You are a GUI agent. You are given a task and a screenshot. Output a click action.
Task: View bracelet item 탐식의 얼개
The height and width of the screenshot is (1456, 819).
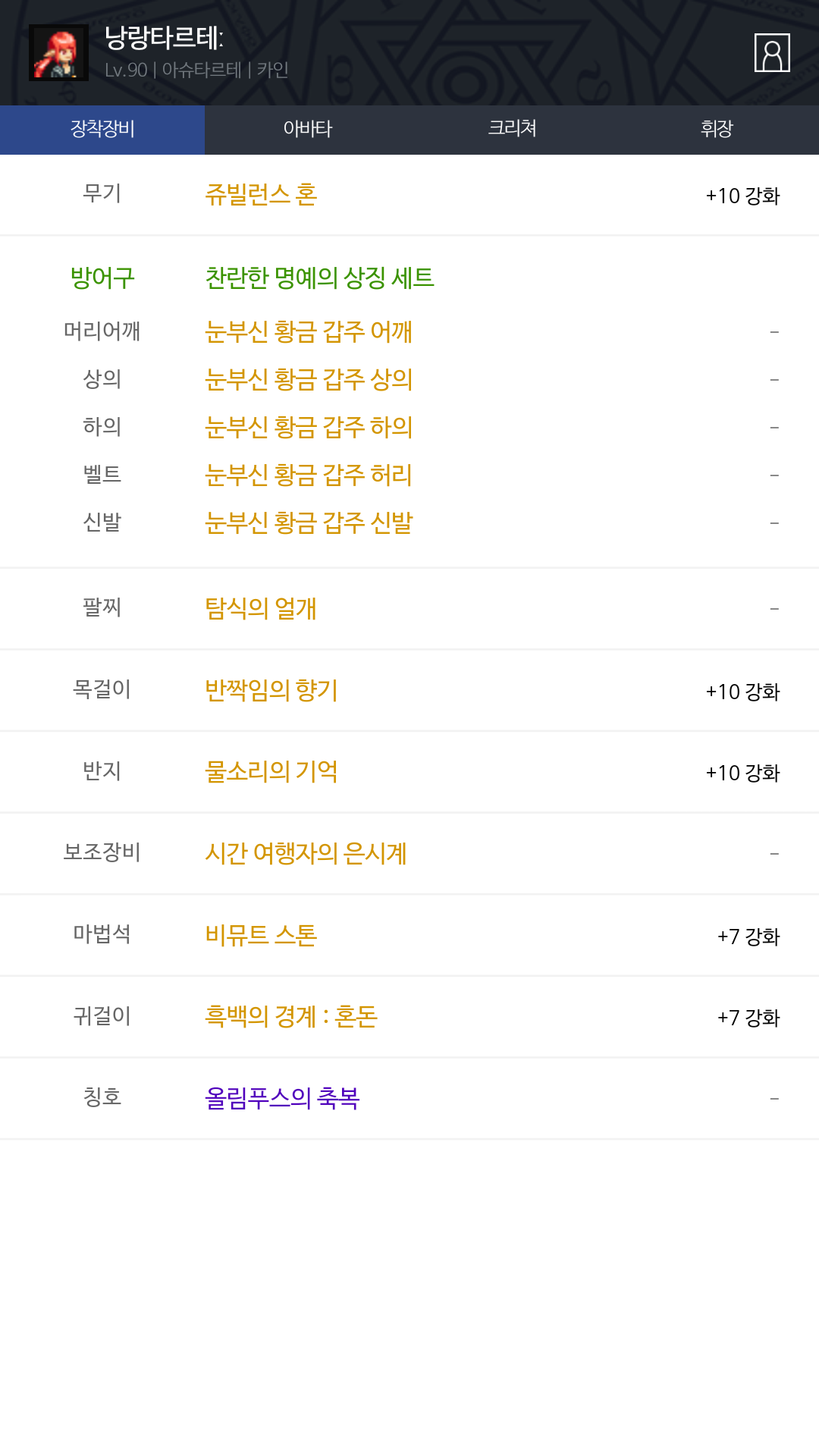[261, 608]
